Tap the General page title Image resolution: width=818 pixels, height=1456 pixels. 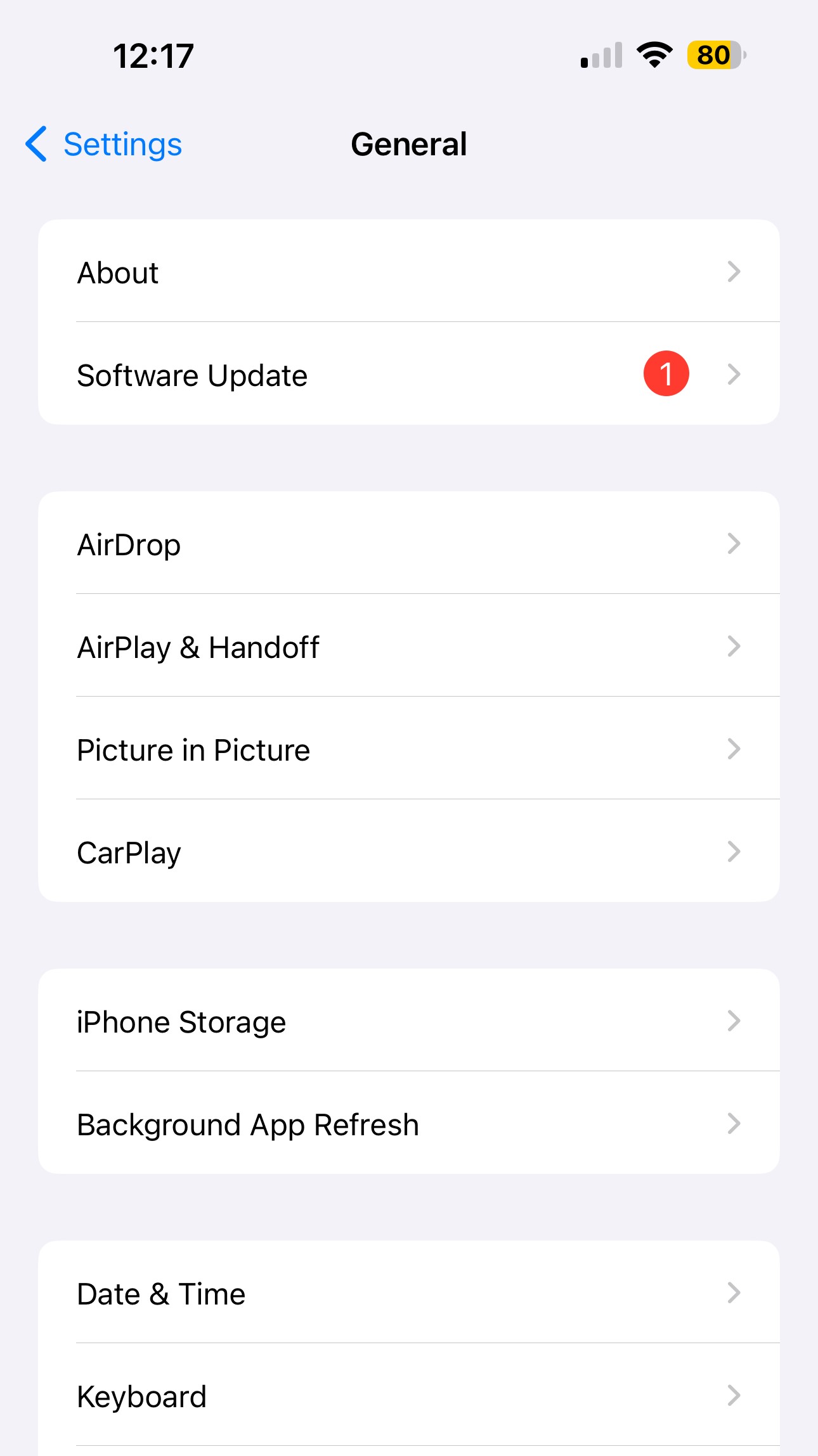(x=408, y=145)
